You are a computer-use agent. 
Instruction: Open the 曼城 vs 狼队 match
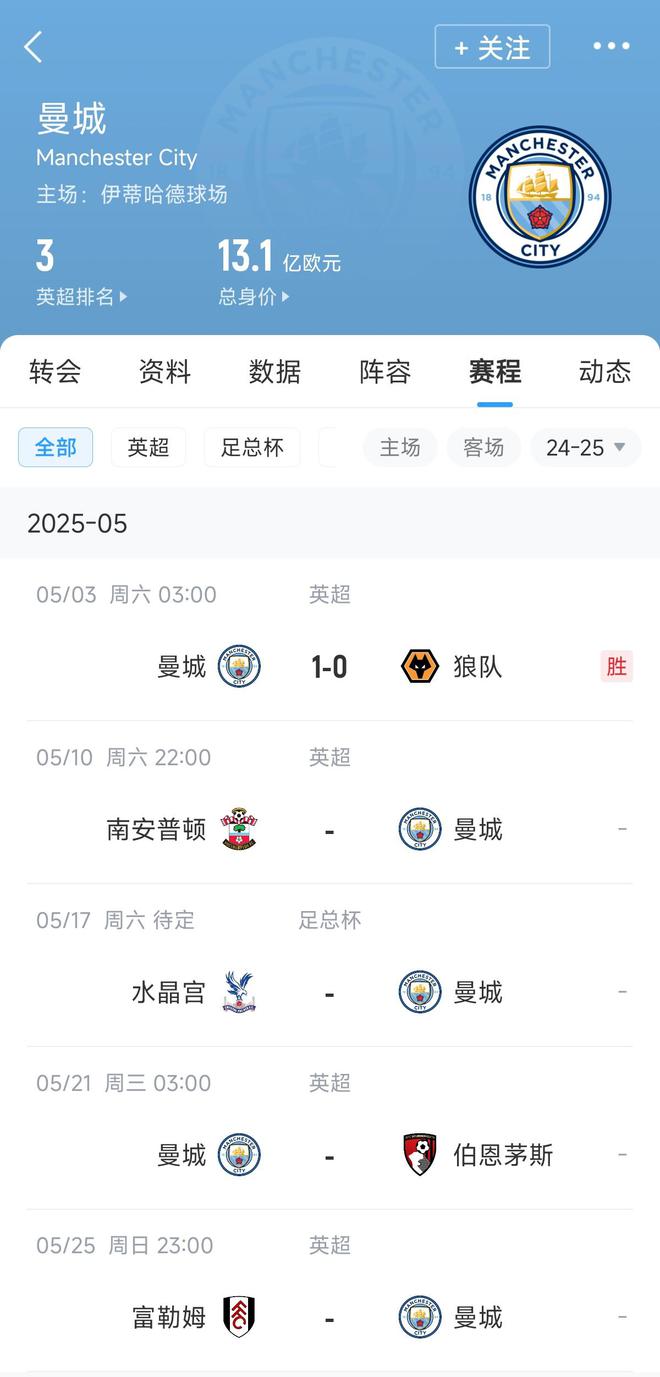pyautogui.click(x=329, y=666)
